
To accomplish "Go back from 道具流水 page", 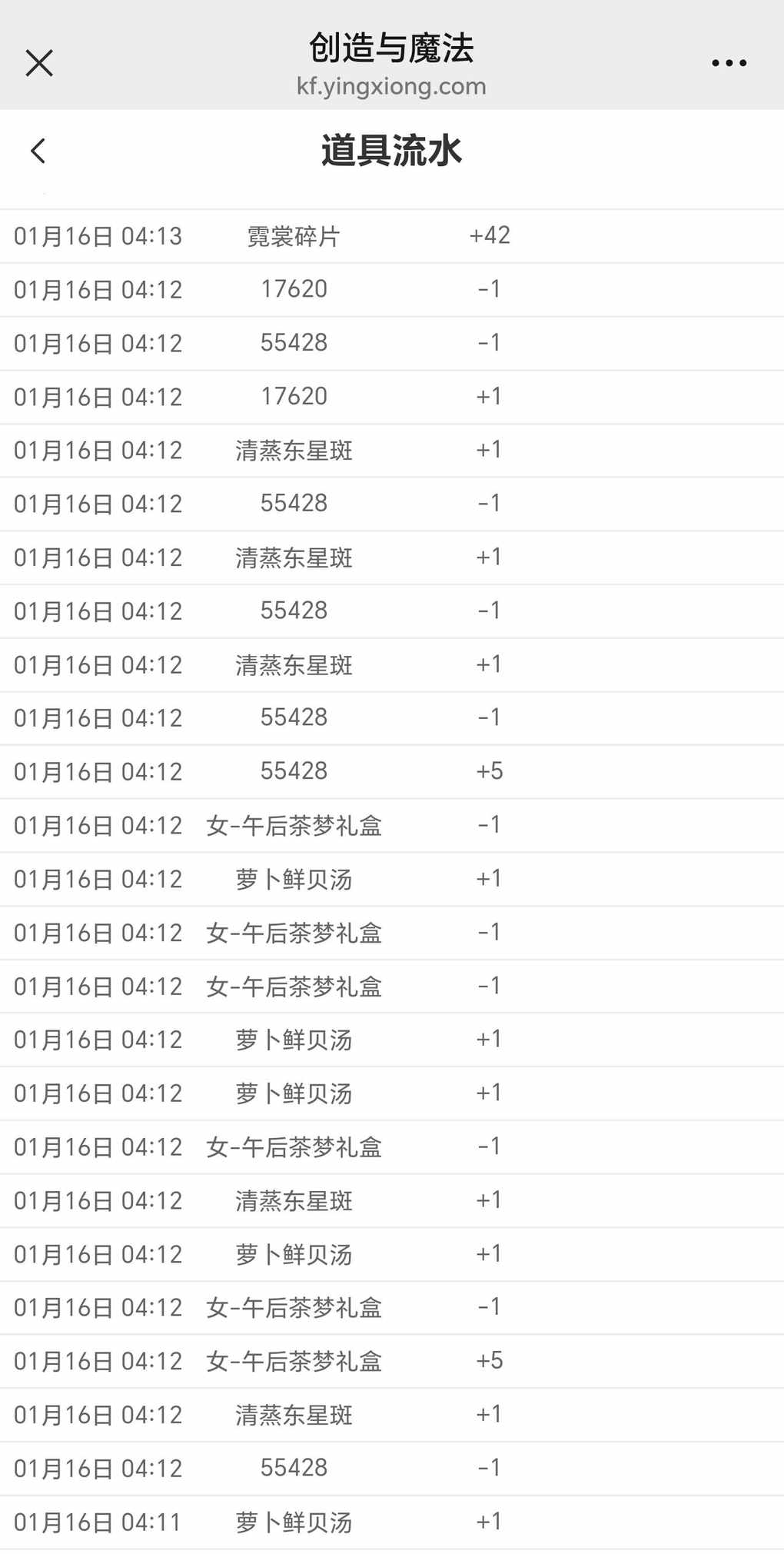I will point(38,151).
